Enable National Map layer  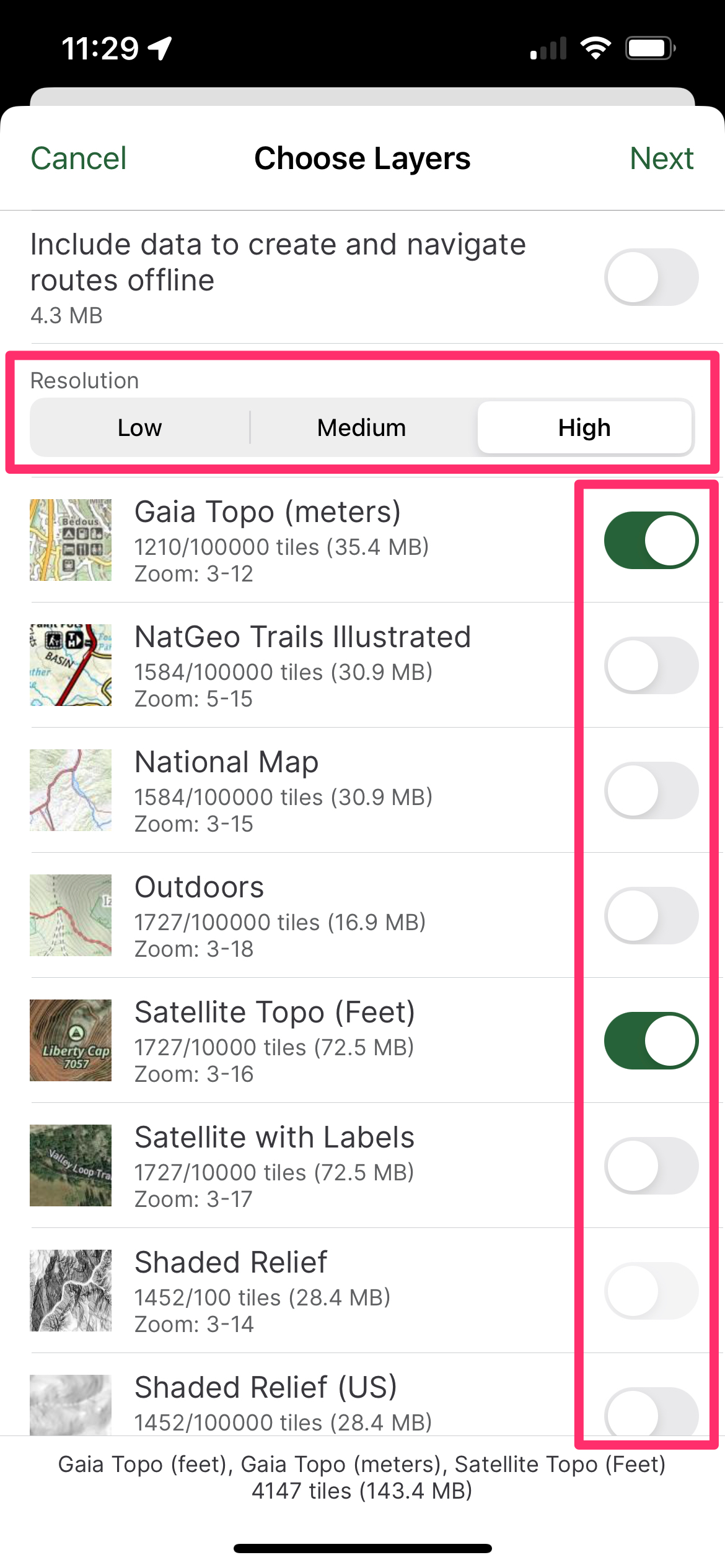tap(651, 791)
